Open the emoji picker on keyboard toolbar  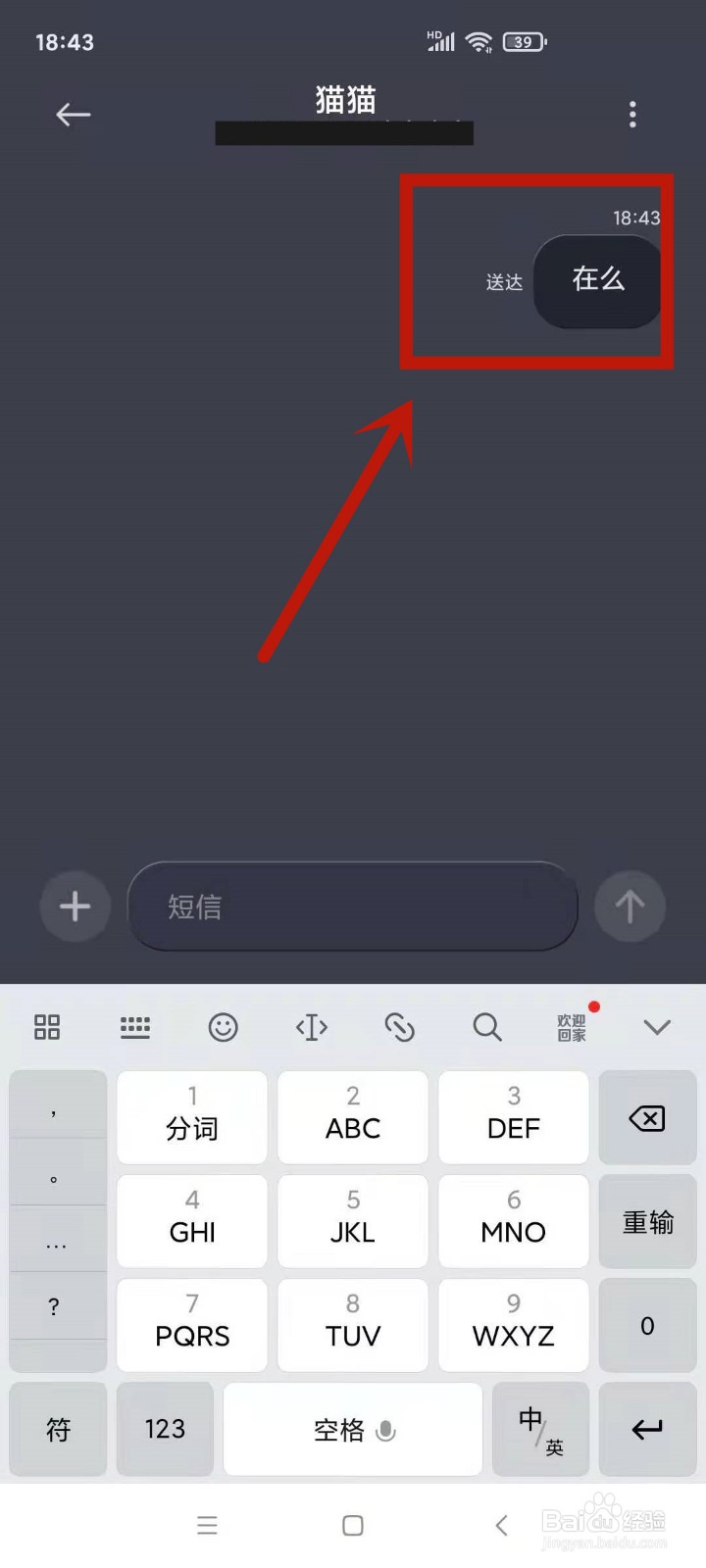(x=224, y=1027)
